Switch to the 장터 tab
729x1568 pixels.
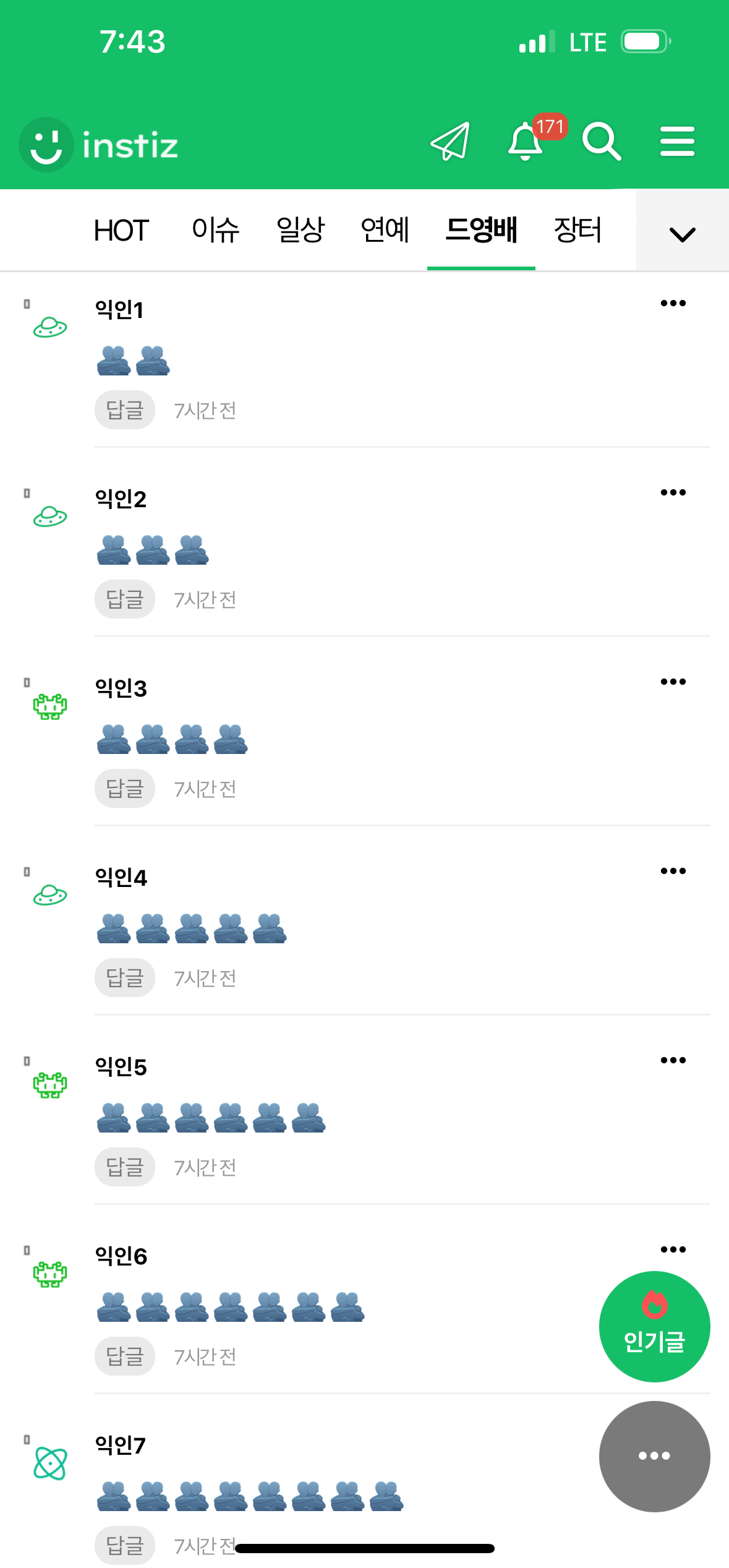577,229
